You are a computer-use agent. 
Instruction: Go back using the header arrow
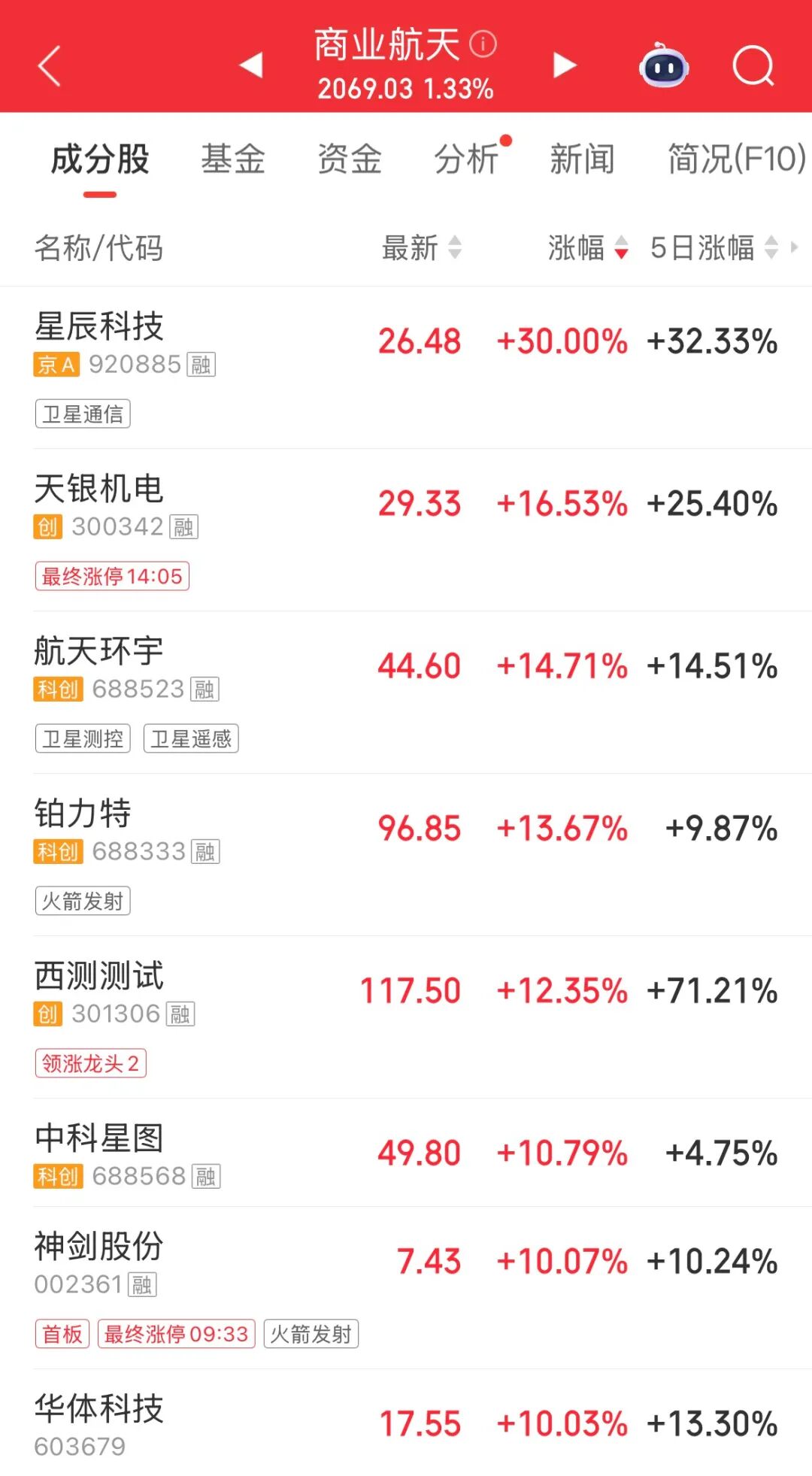pos(50,66)
